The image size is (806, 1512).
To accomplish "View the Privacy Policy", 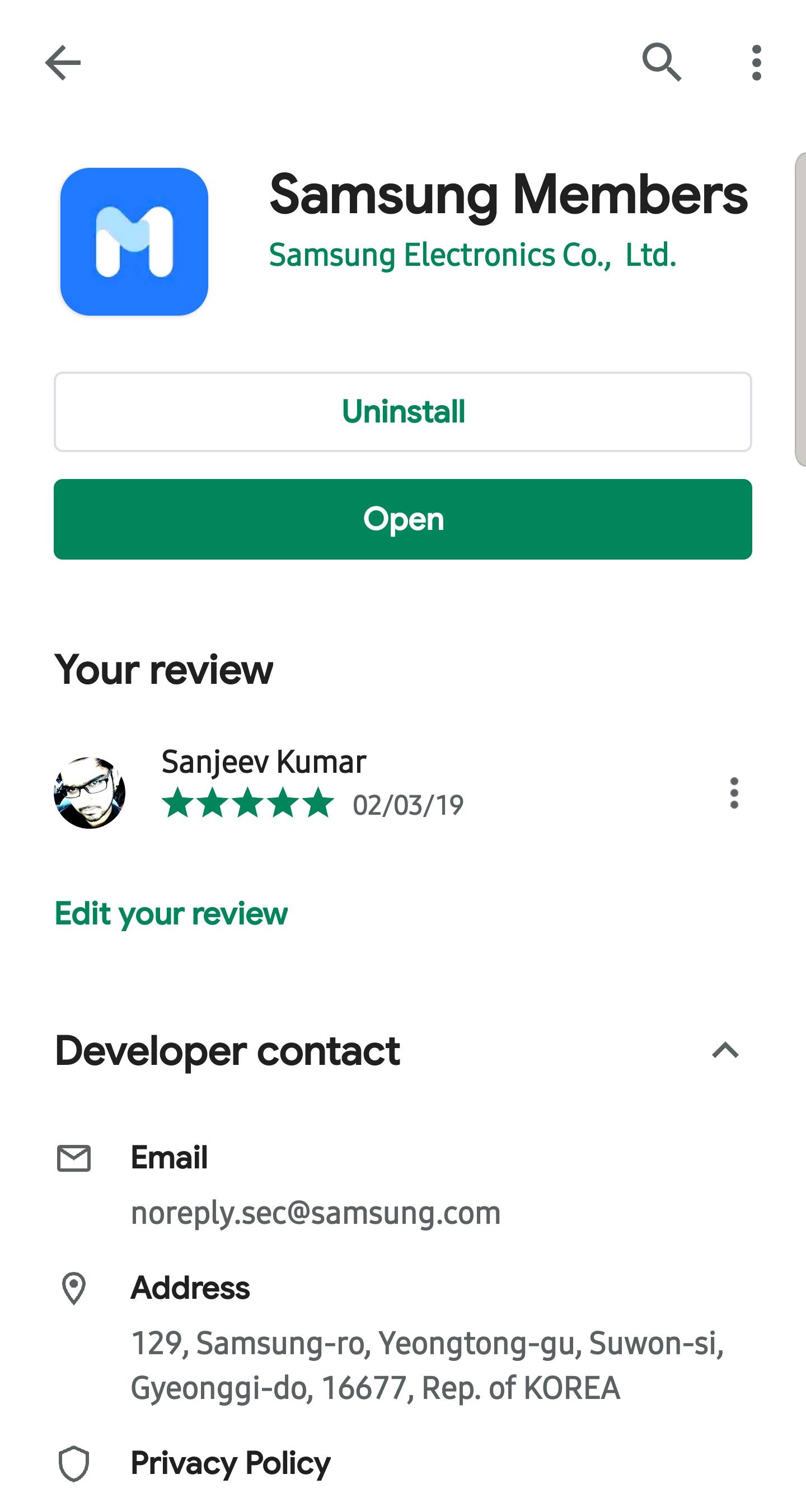I will pos(230,1463).
